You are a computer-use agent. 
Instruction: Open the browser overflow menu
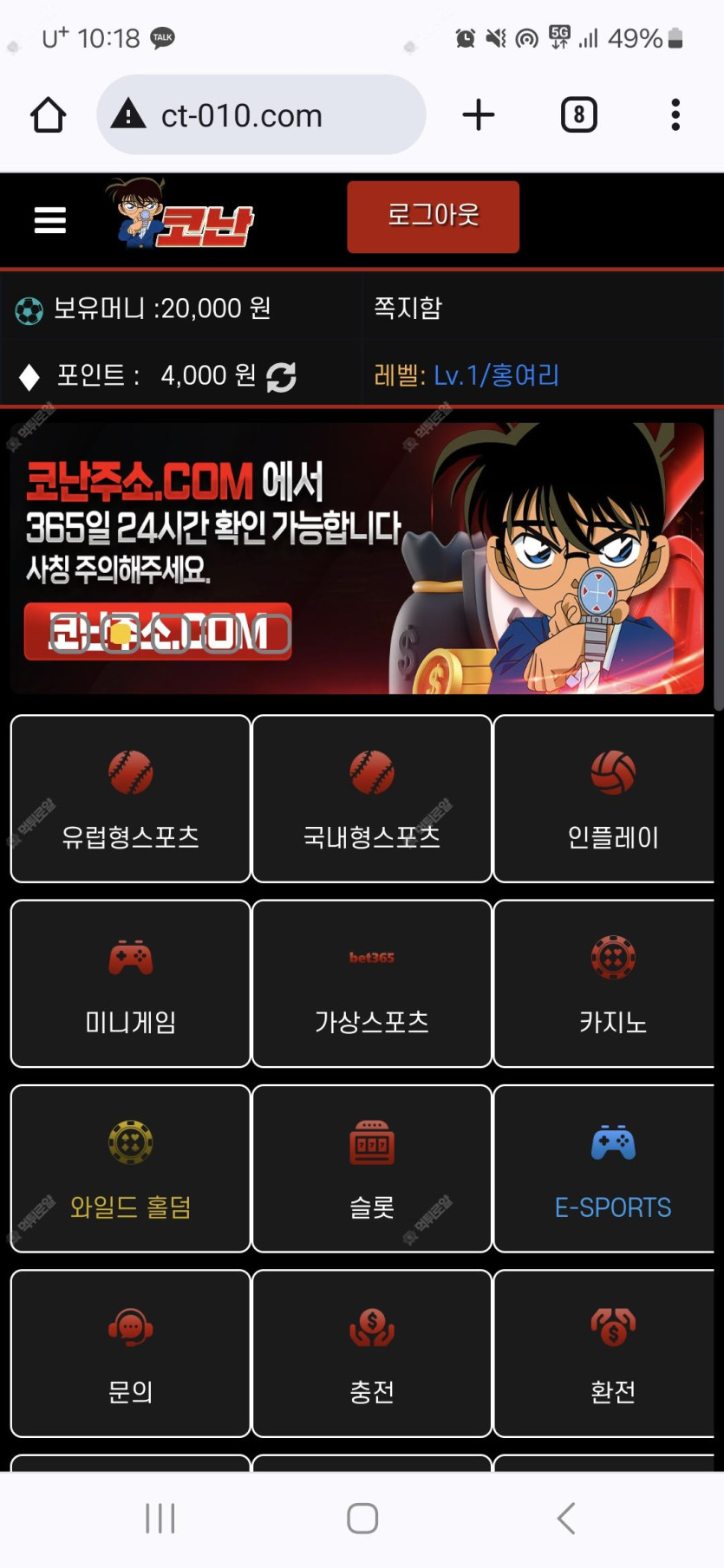675,115
